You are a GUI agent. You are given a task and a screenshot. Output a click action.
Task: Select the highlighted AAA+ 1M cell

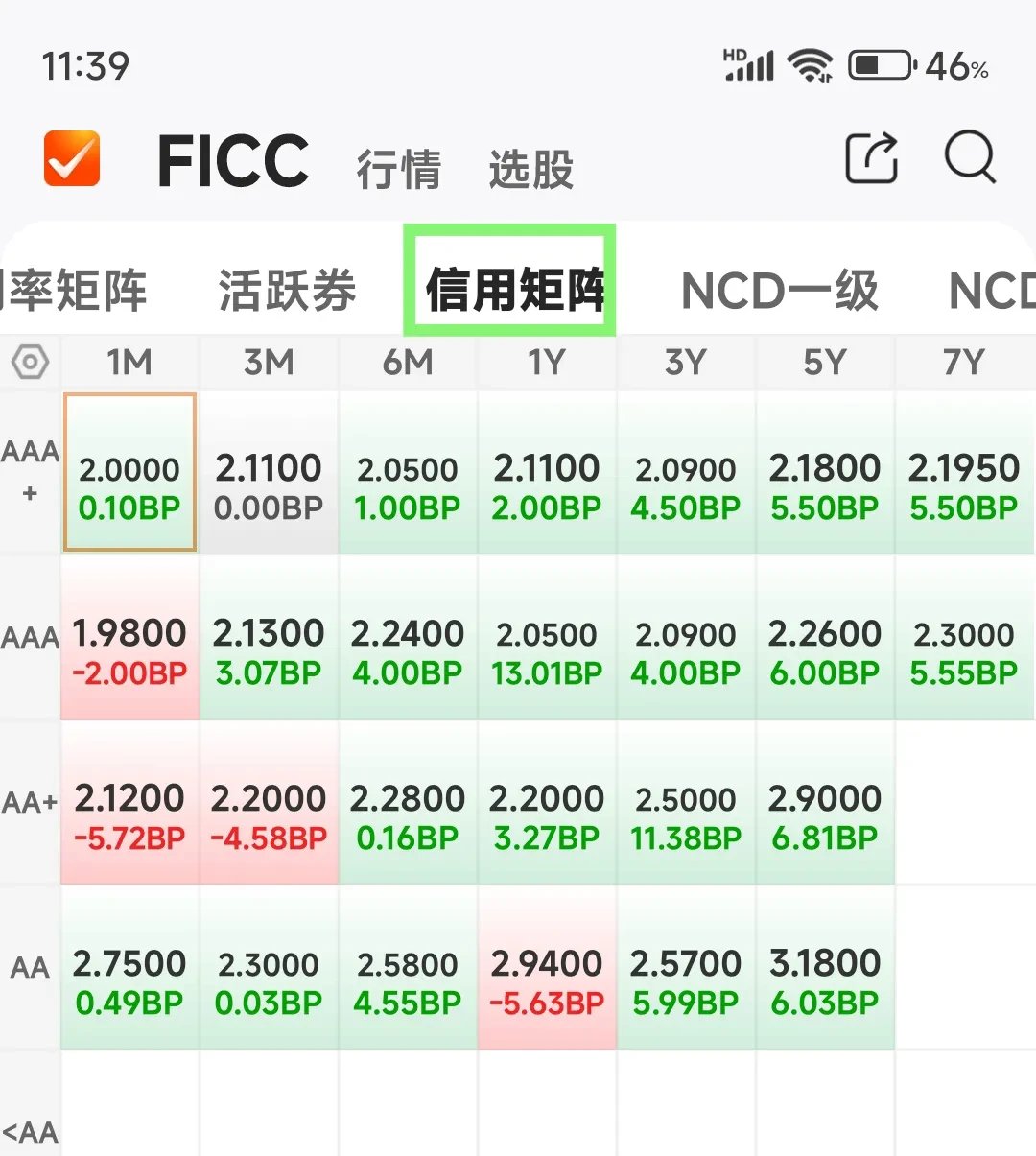pyautogui.click(x=129, y=474)
